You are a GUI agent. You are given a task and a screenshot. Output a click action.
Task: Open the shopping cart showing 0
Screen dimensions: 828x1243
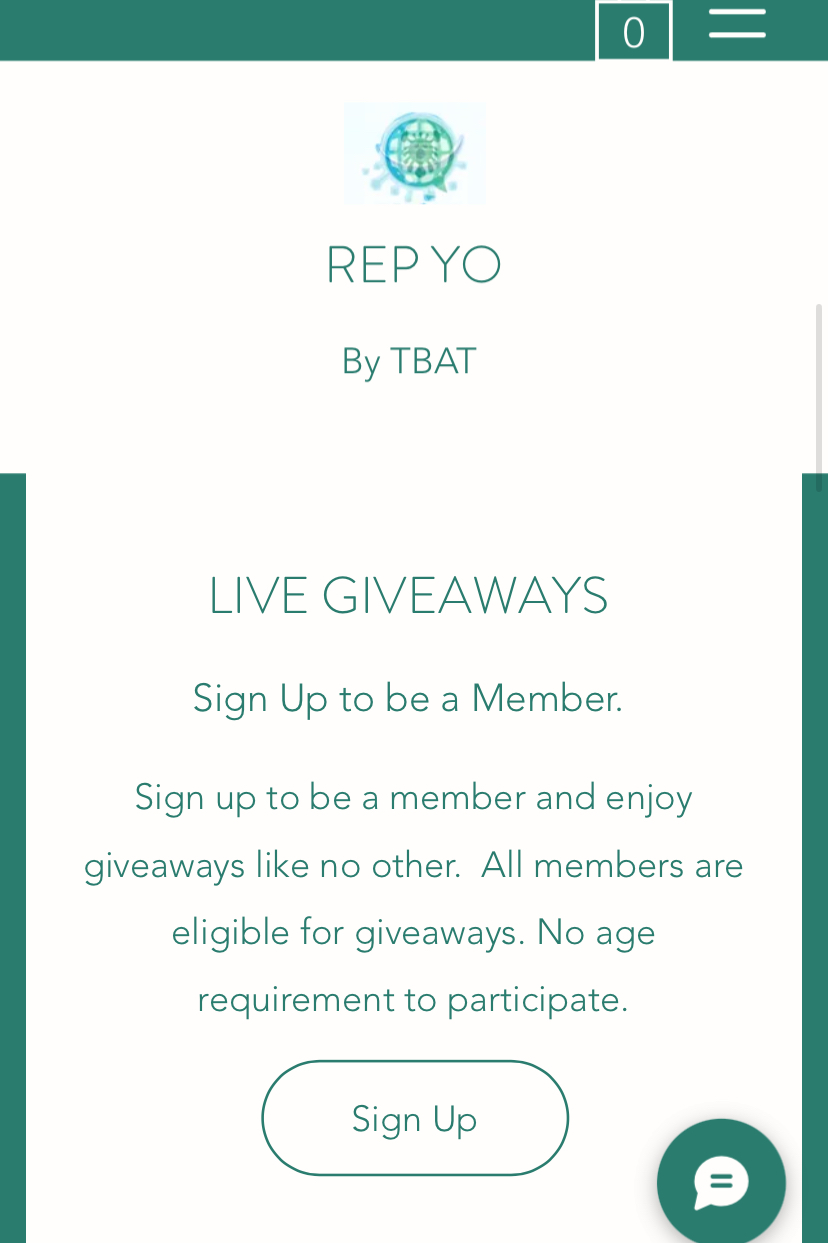633,31
